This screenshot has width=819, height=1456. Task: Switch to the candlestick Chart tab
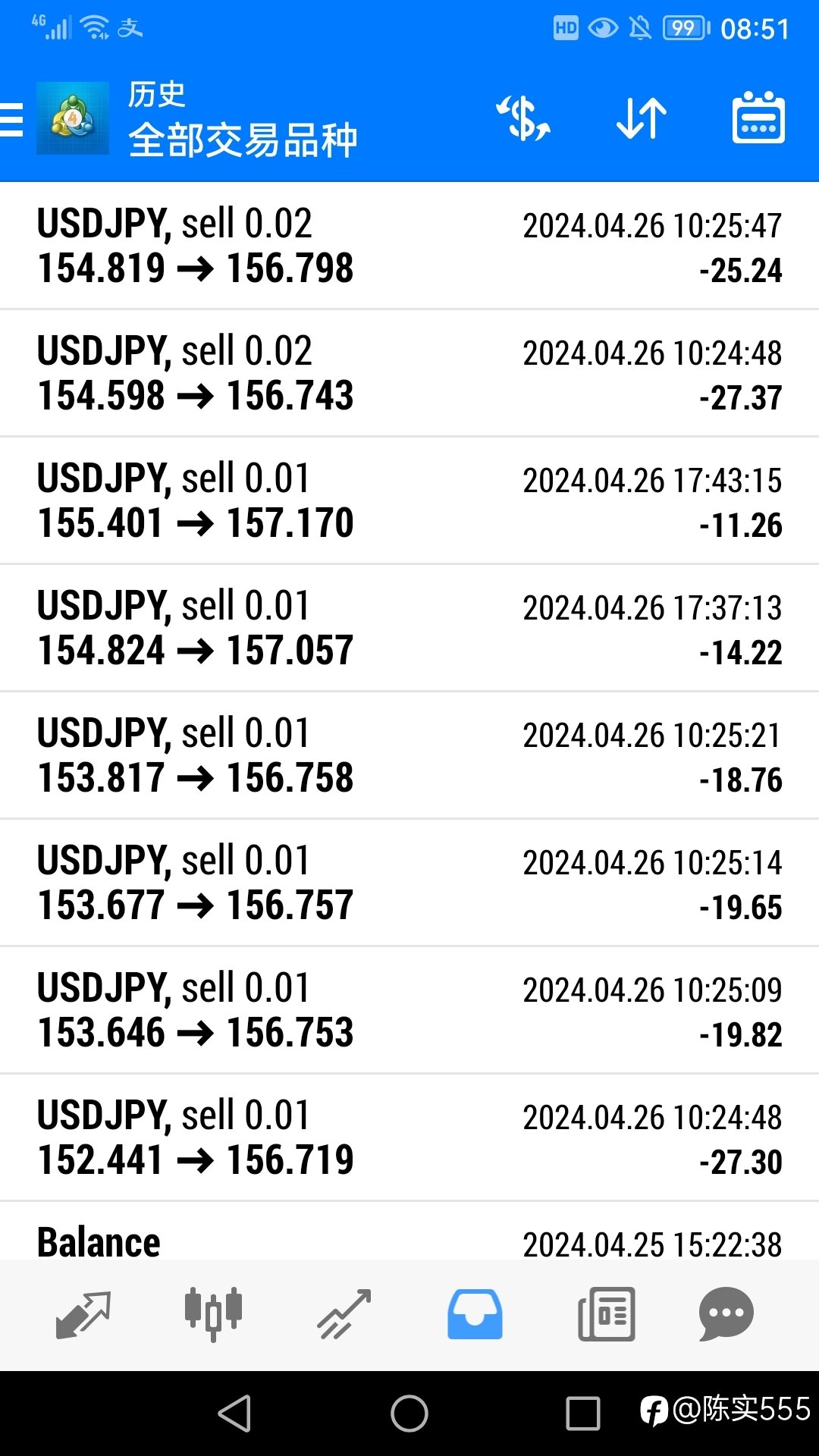(214, 1314)
